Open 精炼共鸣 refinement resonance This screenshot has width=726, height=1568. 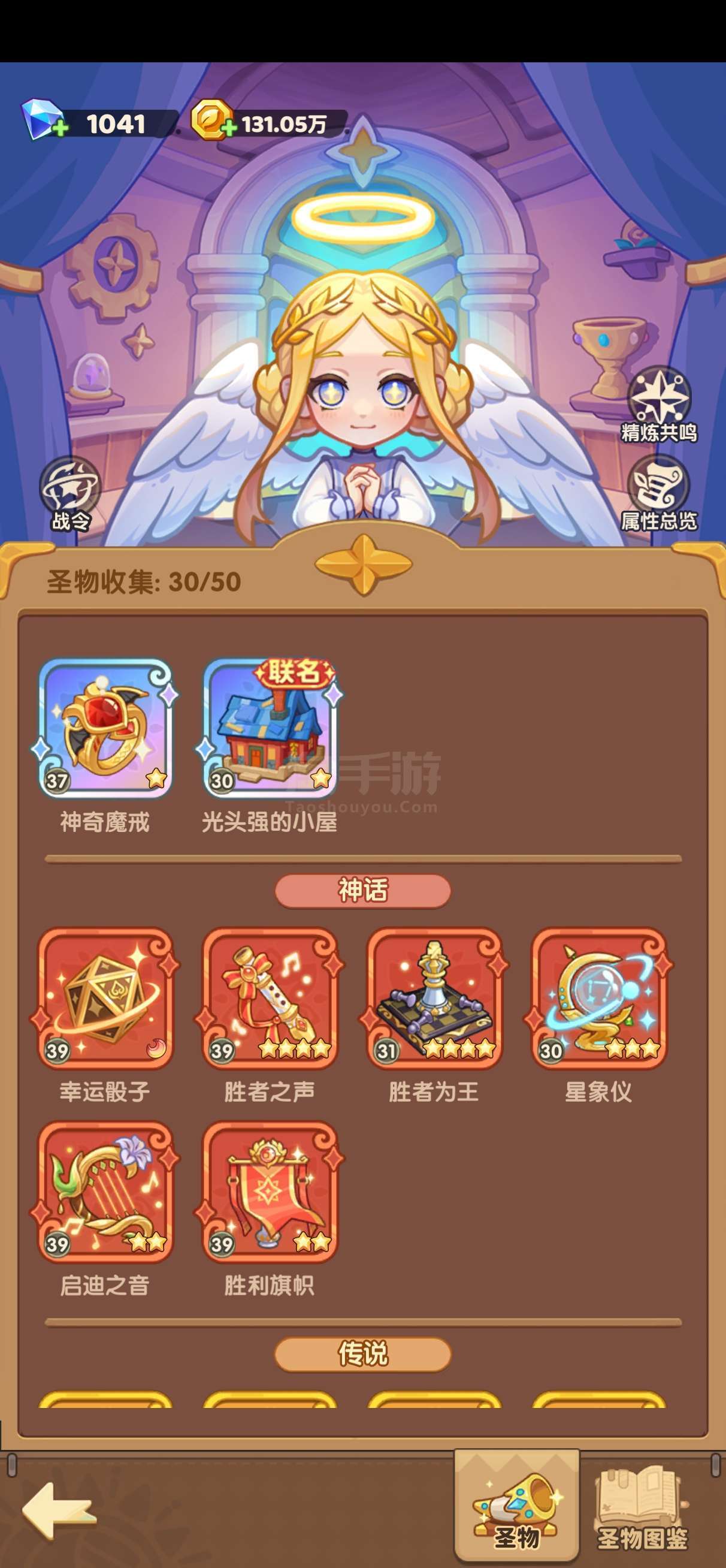click(x=659, y=404)
